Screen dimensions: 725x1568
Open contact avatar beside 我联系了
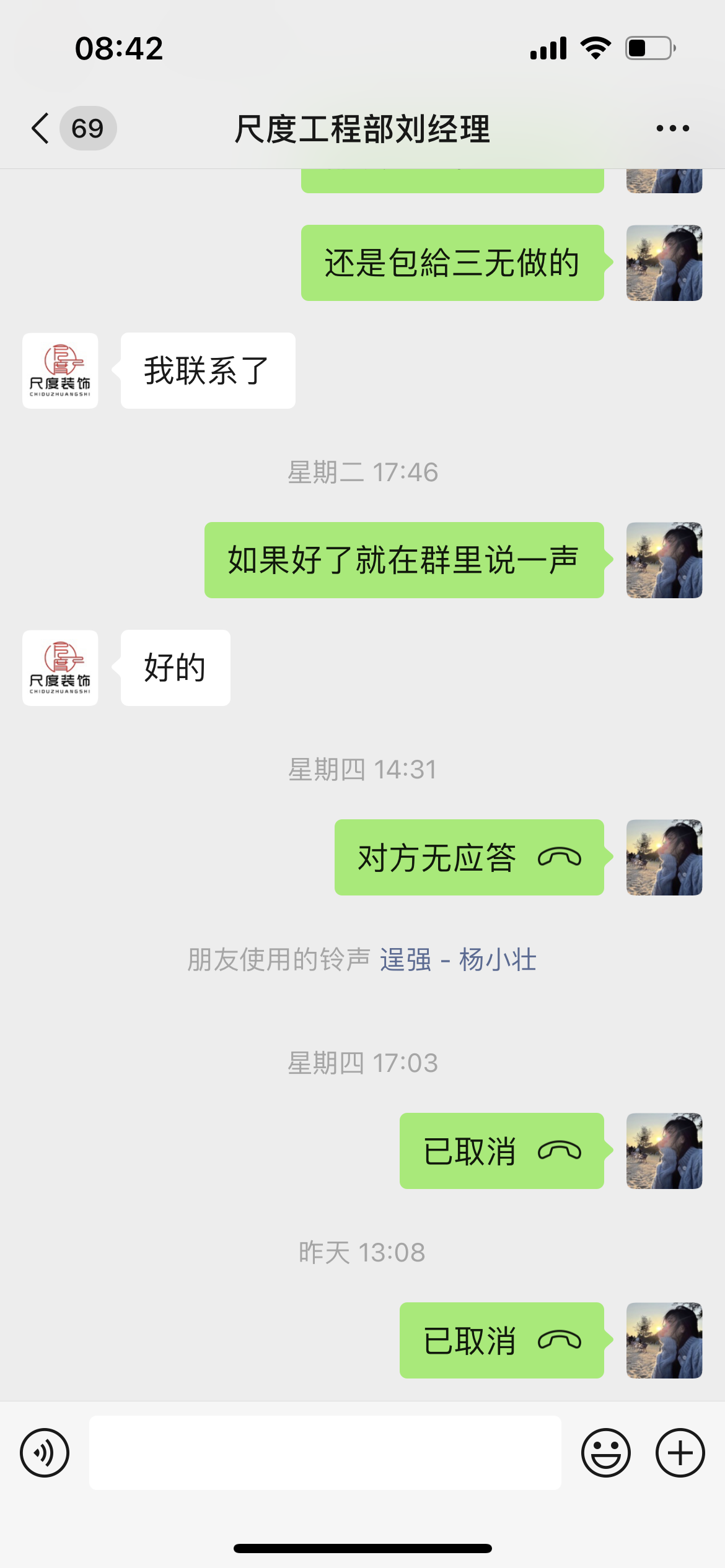pyautogui.click(x=60, y=370)
